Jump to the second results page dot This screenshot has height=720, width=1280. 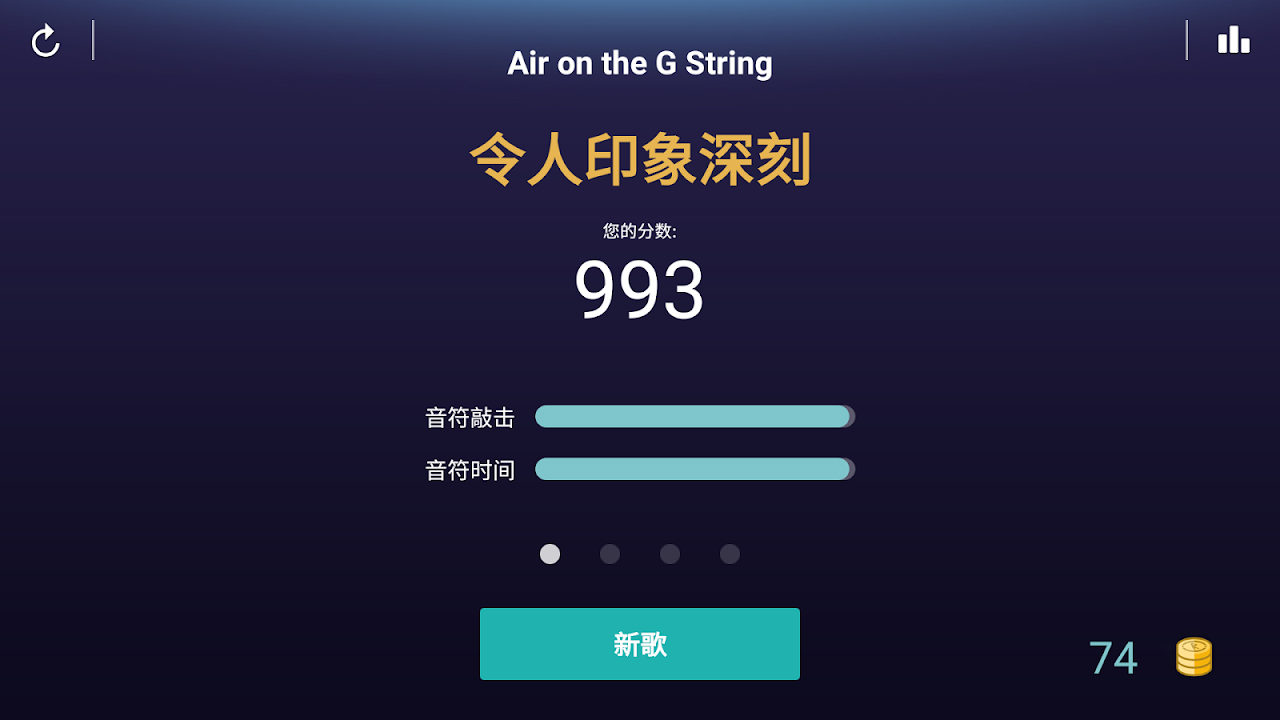610,554
